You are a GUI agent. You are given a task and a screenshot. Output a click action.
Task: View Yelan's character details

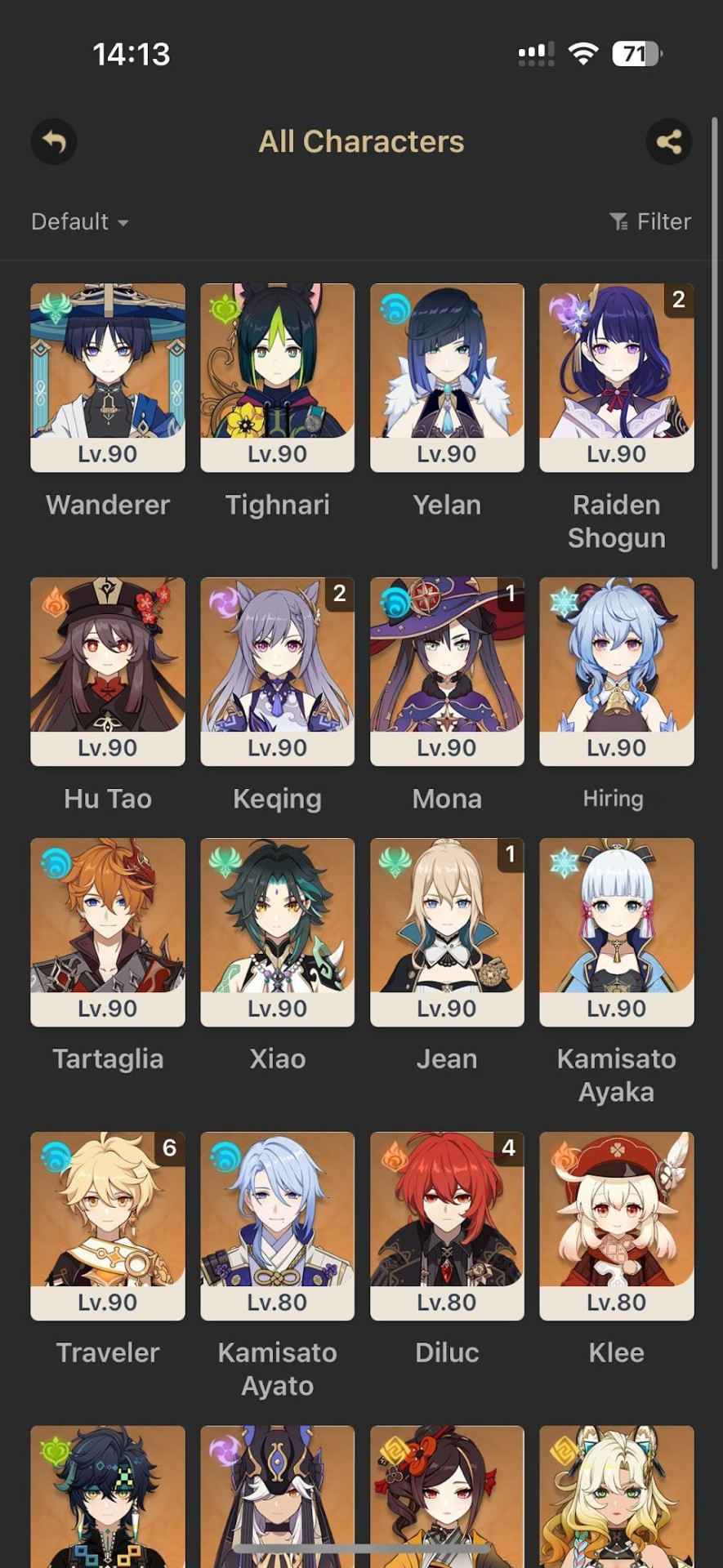(447, 377)
